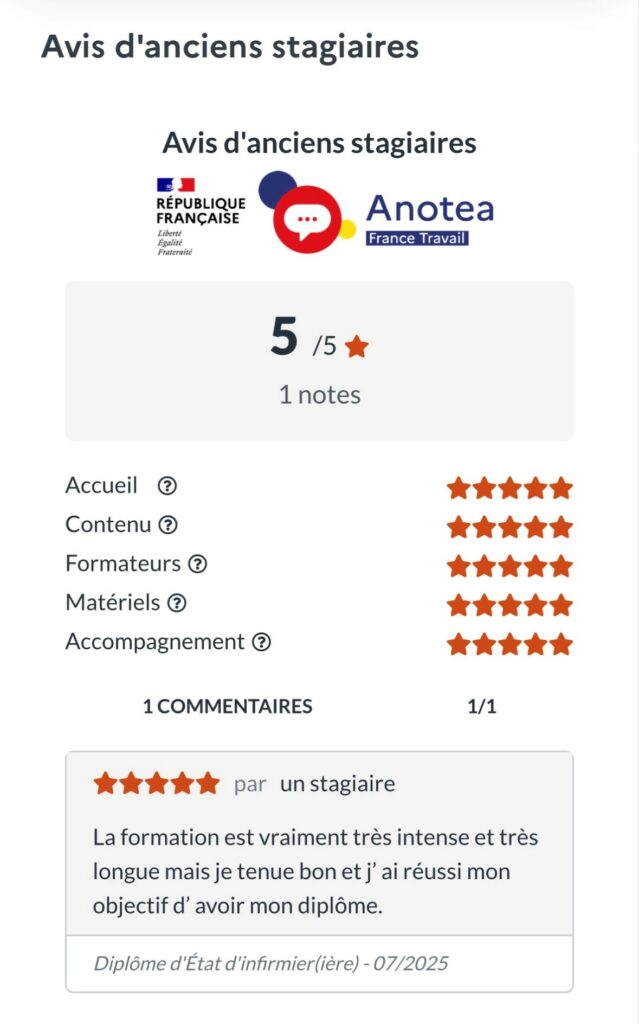Show the help tooltip for Accueil
The image size is (639, 1024).
[168, 486]
